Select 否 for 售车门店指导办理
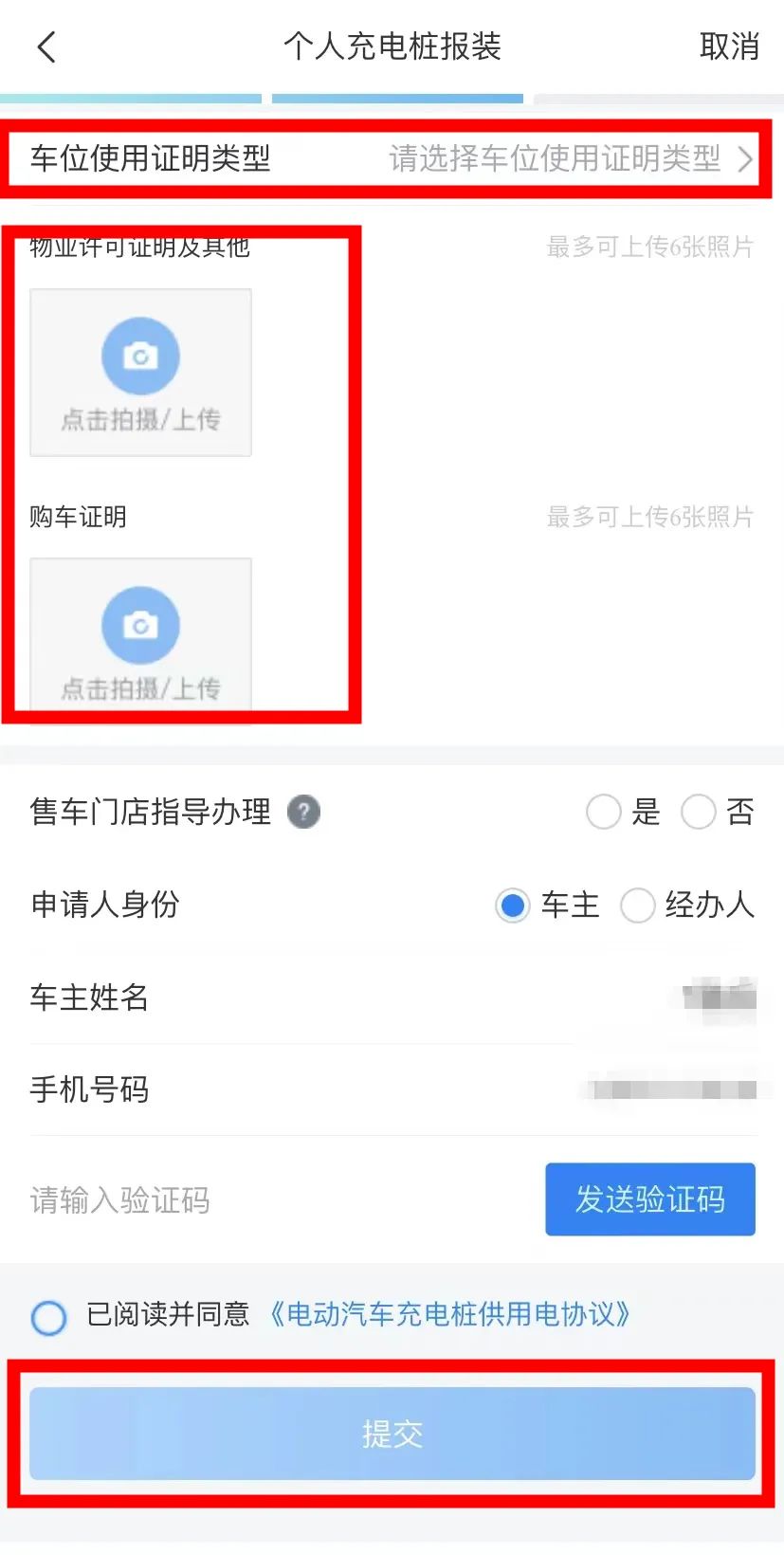 tap(699, 813)
